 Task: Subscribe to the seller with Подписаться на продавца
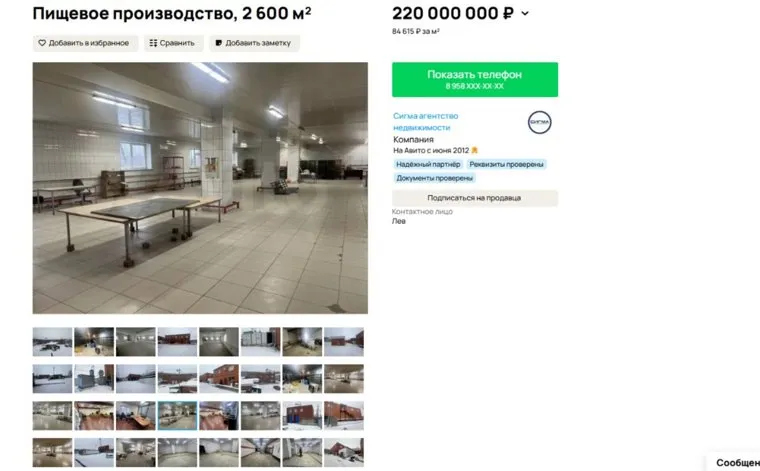(x=474, y=198)
